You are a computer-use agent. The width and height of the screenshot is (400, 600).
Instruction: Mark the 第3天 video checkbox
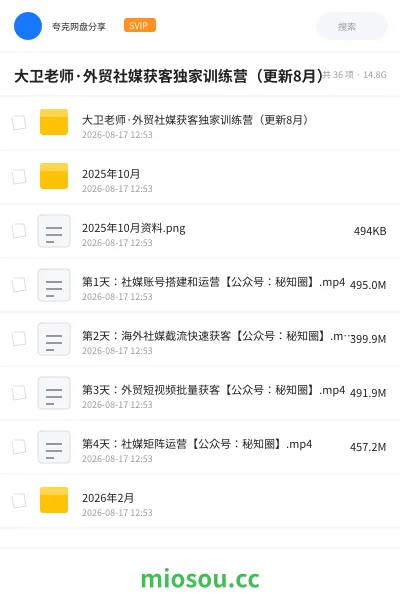pyautogui.click(x=19, y=393)
